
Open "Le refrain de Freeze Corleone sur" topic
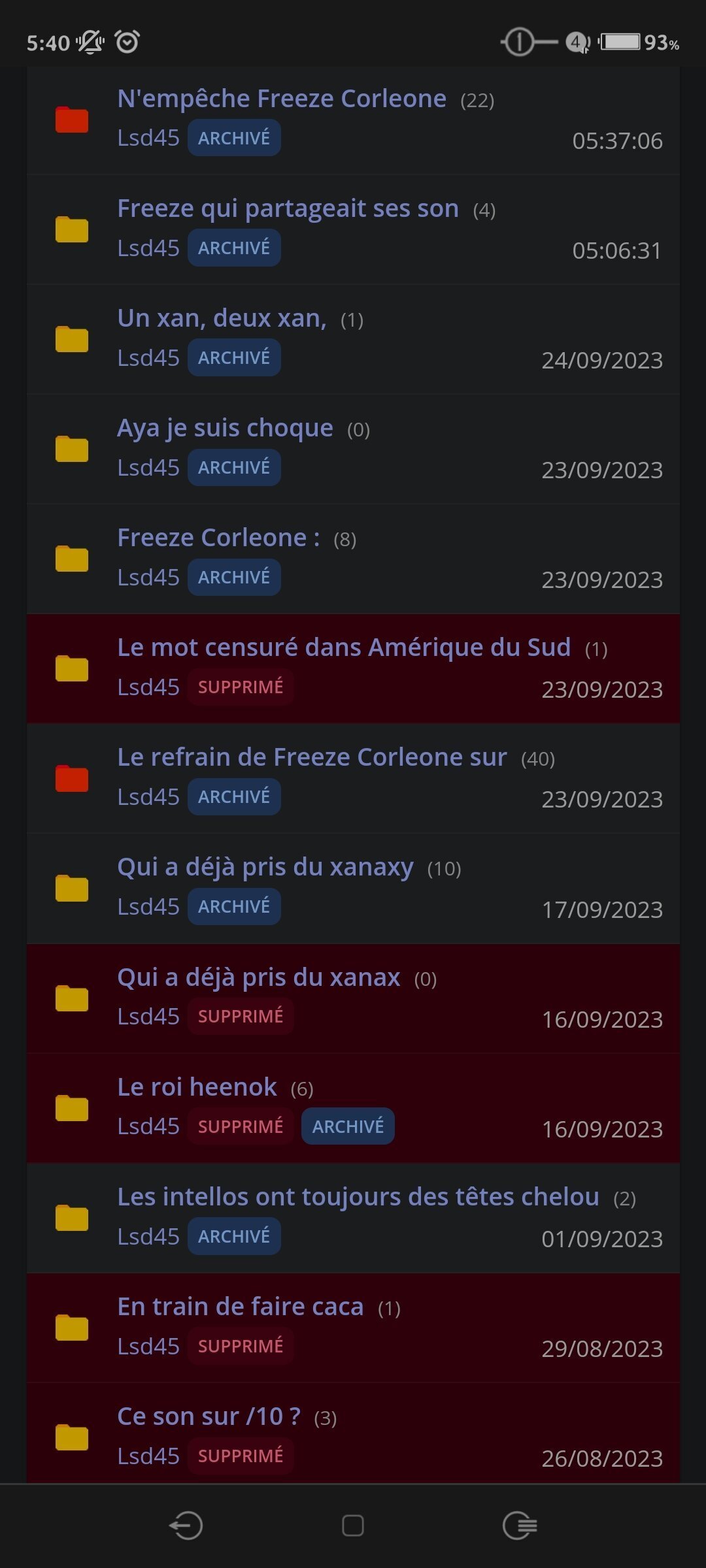click(312, 758)
